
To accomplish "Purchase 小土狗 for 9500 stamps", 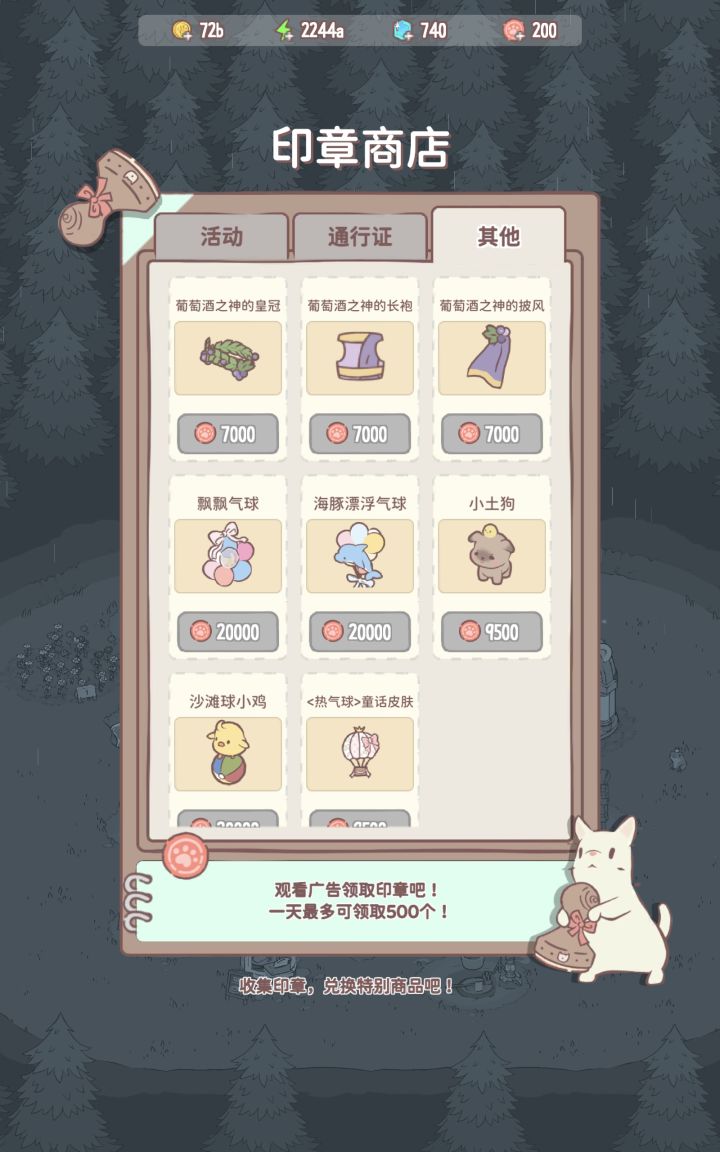I will (x=491, y=632).
